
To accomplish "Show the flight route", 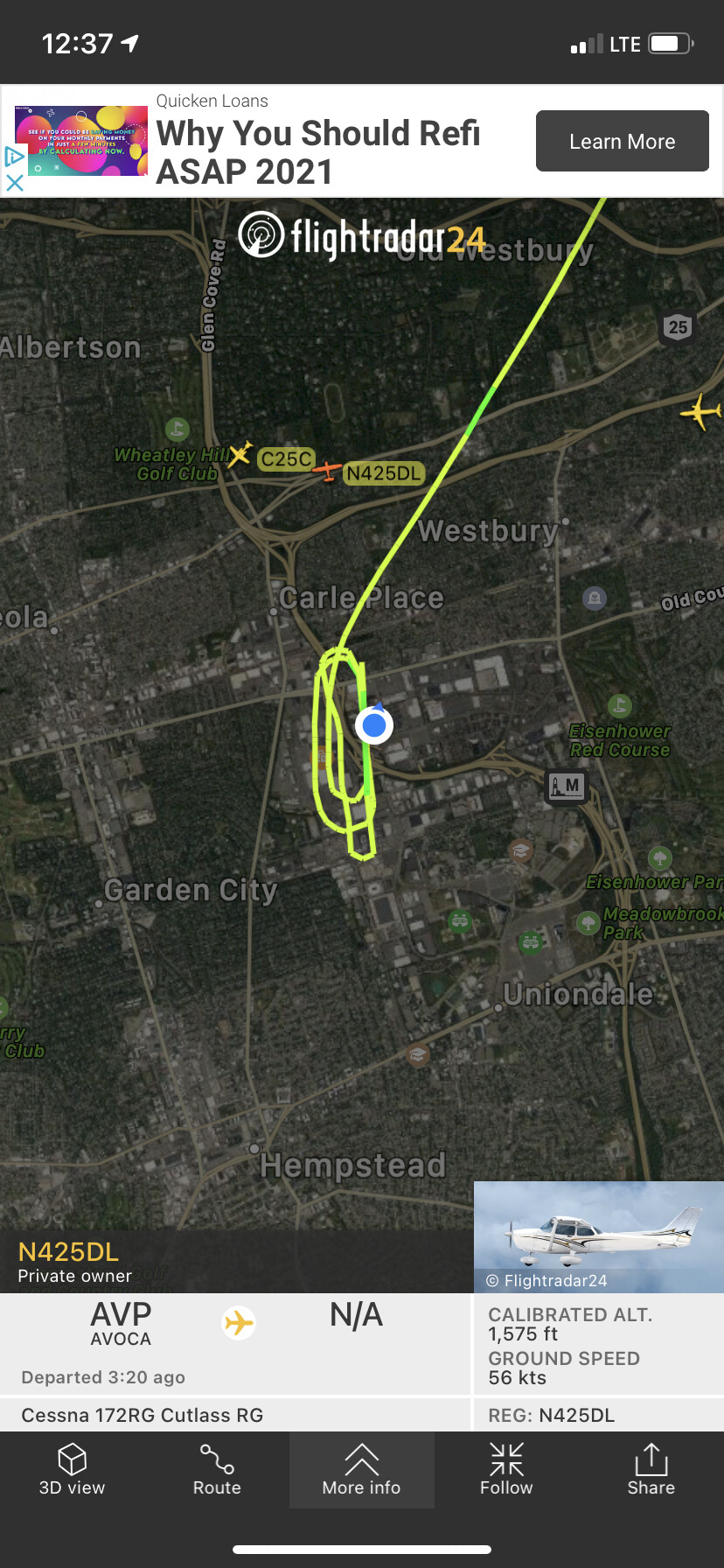I will (x=217, y=1470).
